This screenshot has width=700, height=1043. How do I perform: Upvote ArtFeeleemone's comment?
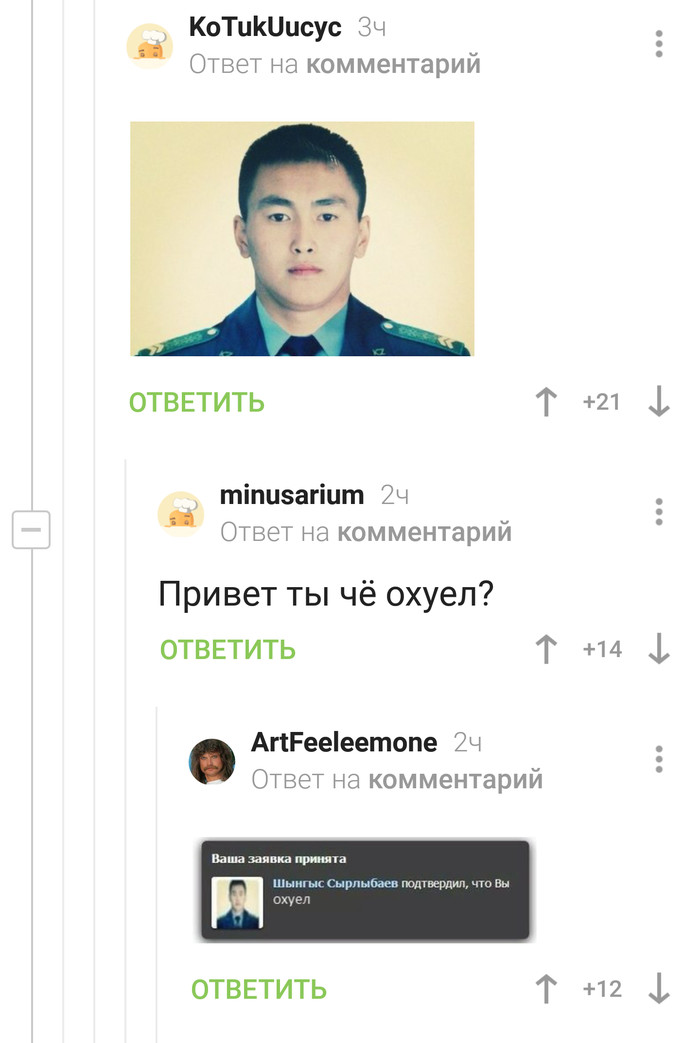point(546,989)
